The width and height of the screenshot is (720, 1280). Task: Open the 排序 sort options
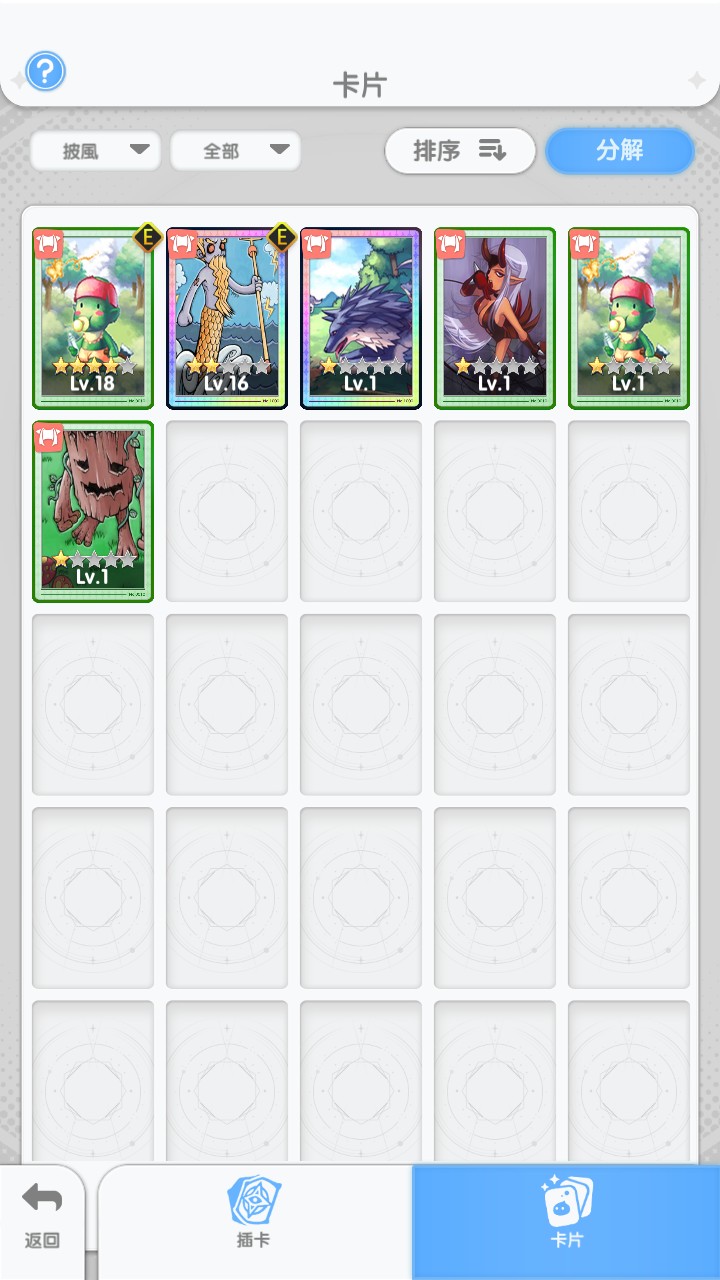(x=460, y=151)
